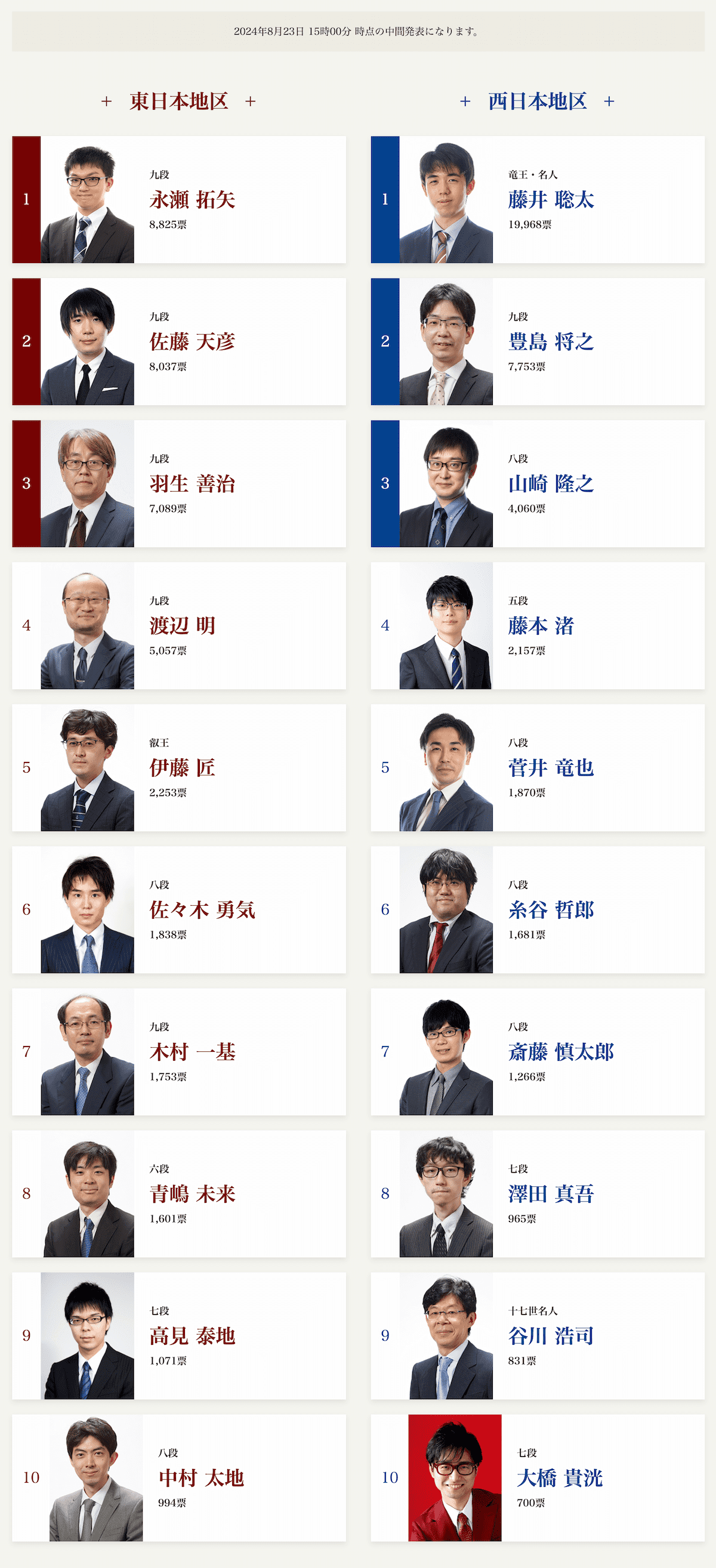The width and height of the screenshot is (716, 1568).
Task: View 羽生 善治's card
Action: click(x=179, y=483)
